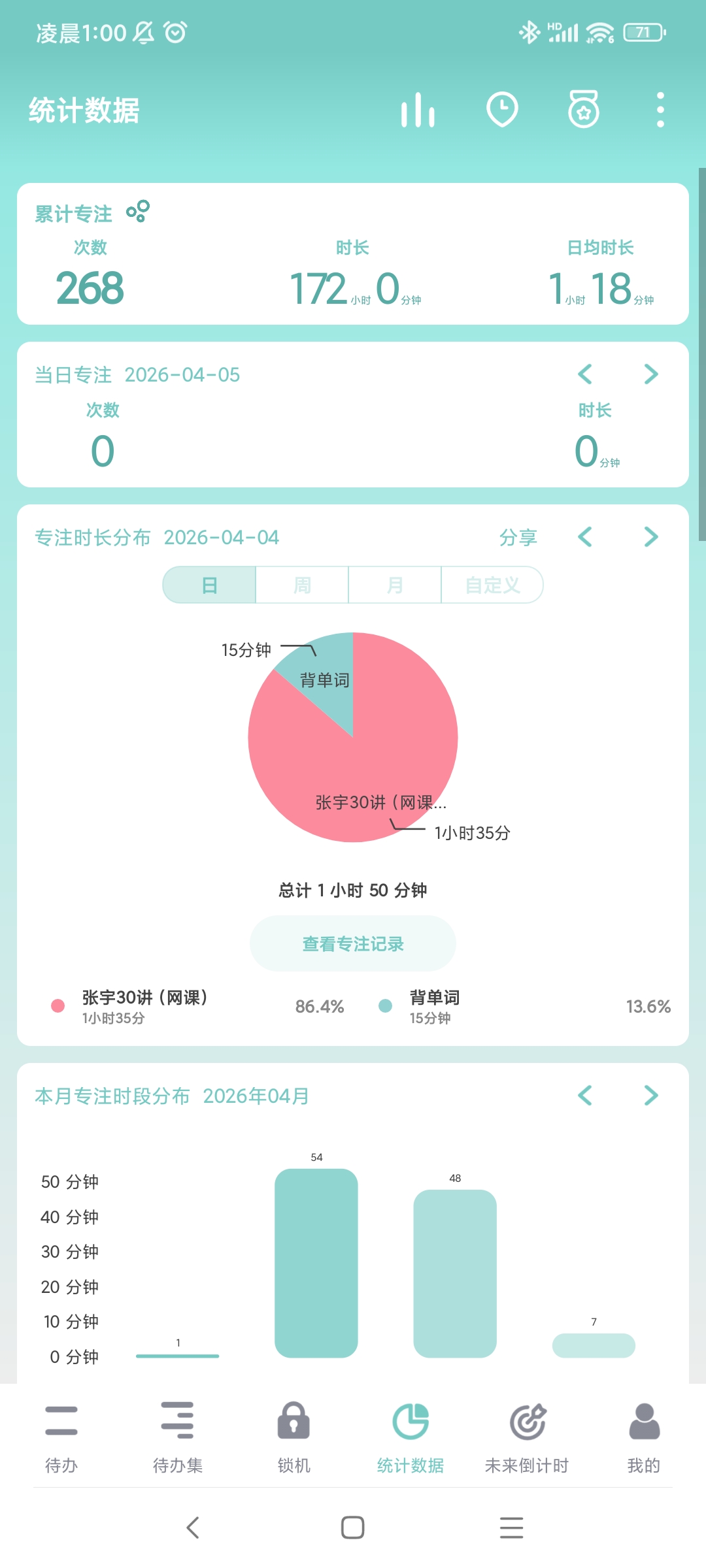The width and height of the screenshot is (706, 1568).
Task: Switch to the 周 view
Action: point(302,585)
